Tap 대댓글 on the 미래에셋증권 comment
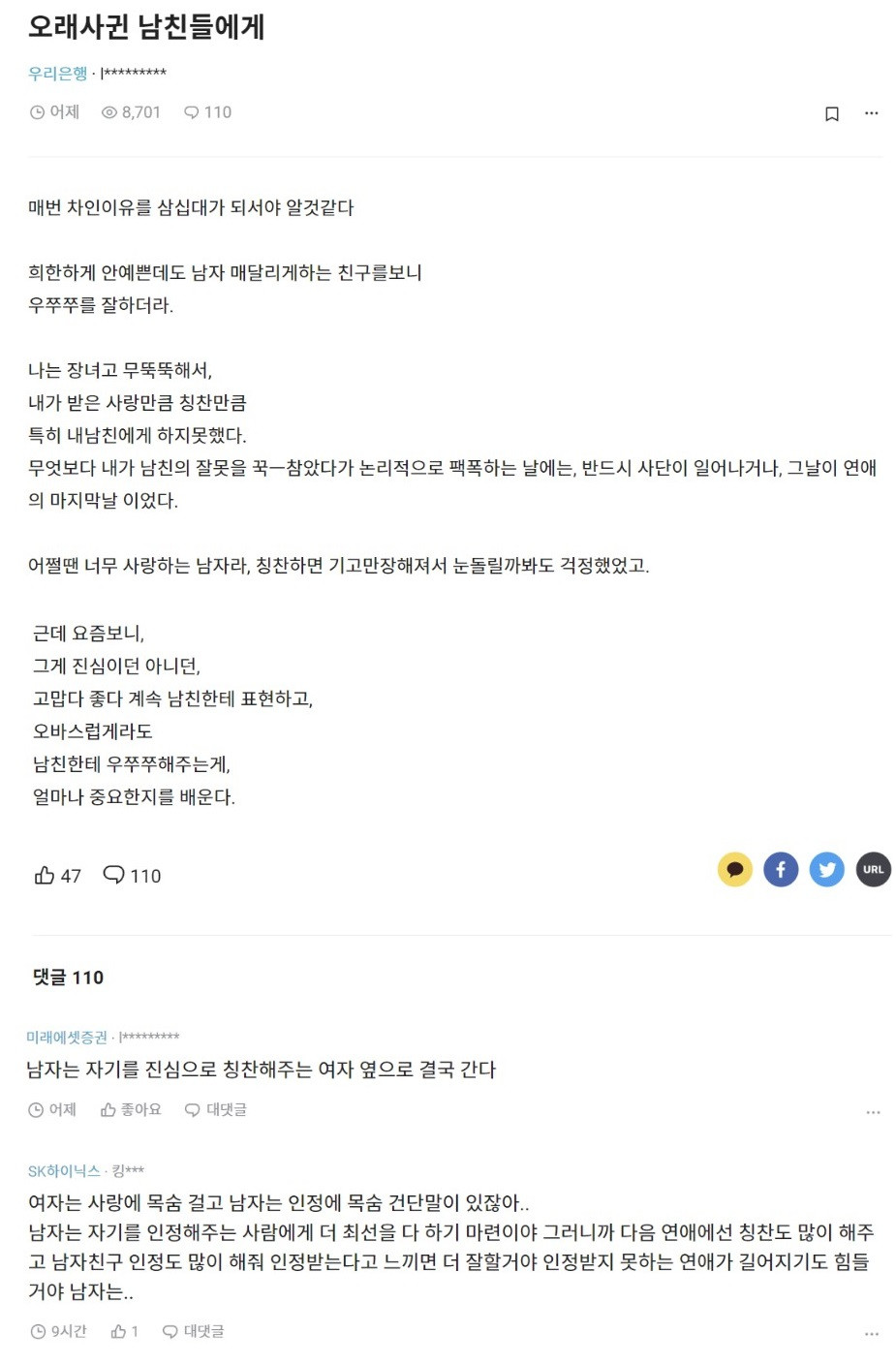The image size is (896, 1365). [215, 1110]
